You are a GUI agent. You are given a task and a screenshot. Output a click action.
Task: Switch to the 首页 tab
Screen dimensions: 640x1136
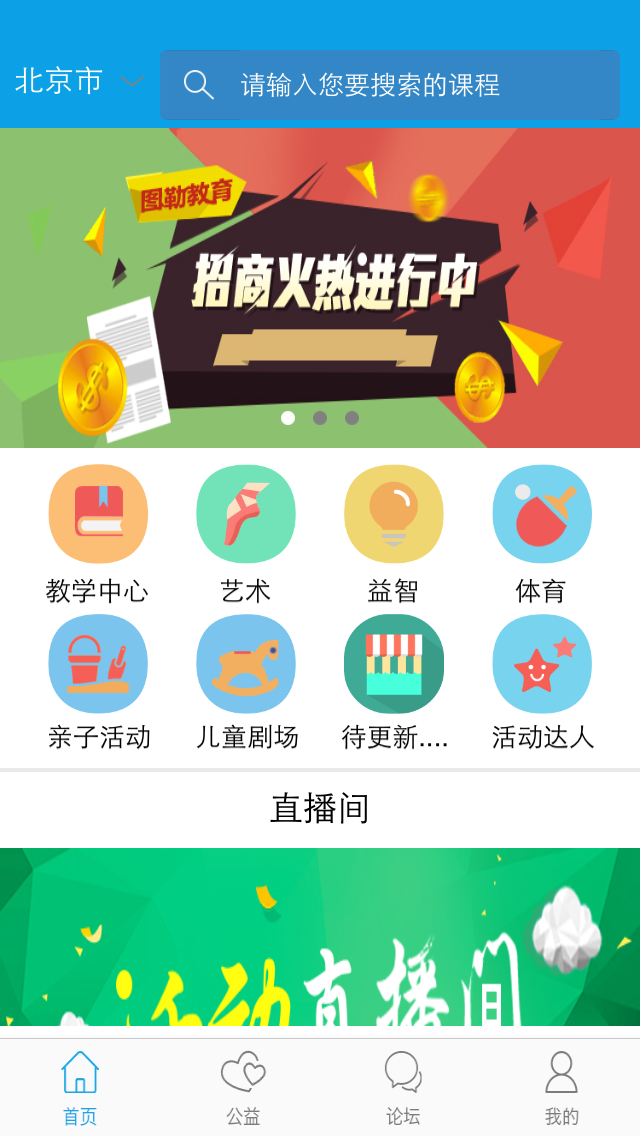pos(80,1088)
